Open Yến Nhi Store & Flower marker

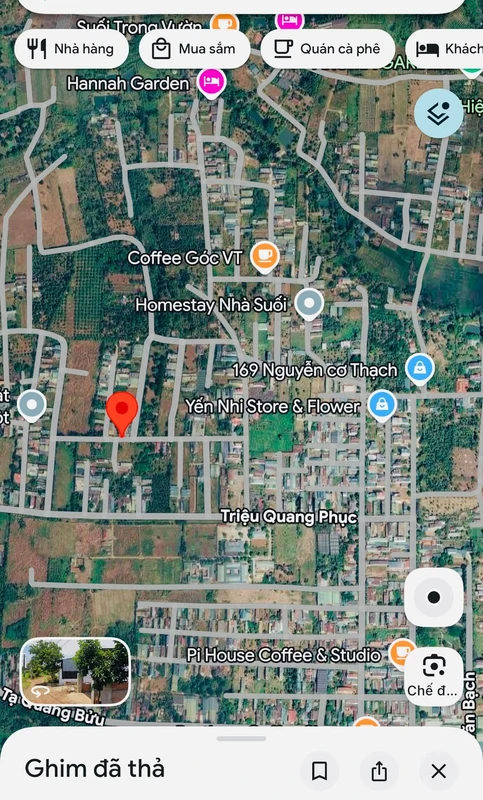tap(383, 406)
